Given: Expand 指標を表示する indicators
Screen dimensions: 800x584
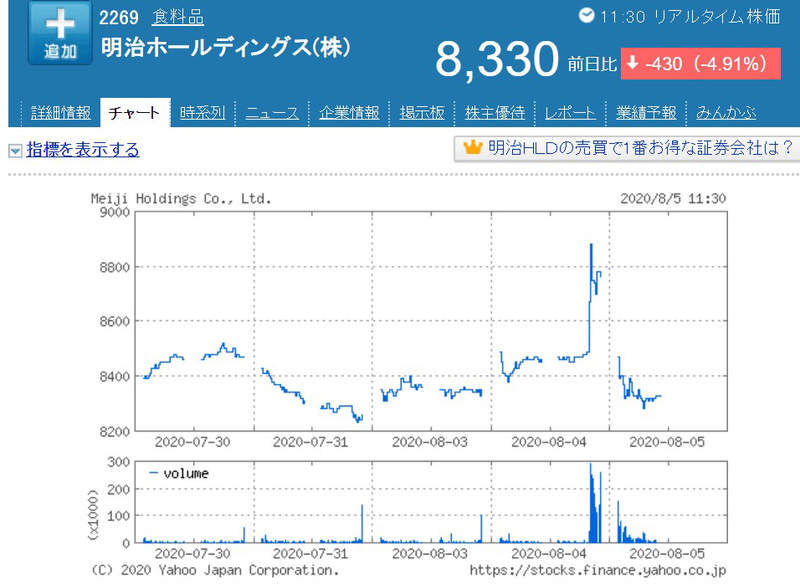Looking at the screenshot, I should [x=82, y=150].
